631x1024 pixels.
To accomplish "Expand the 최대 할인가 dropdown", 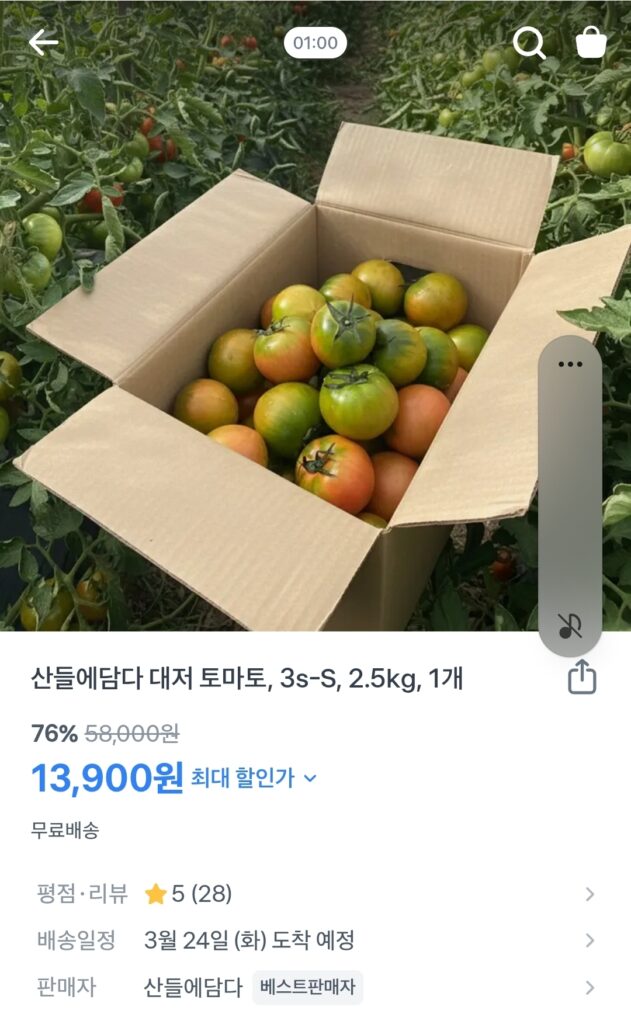I will (254, 778).
